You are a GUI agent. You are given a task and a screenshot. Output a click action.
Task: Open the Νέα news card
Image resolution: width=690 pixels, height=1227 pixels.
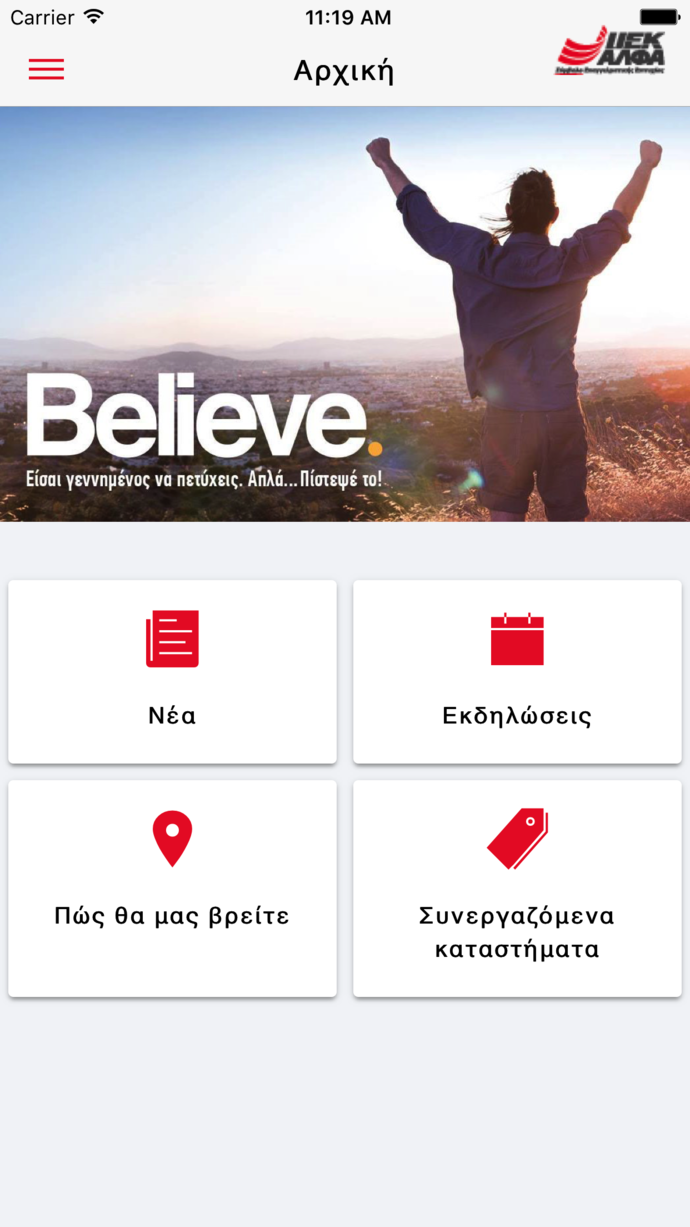pos(172,672)
